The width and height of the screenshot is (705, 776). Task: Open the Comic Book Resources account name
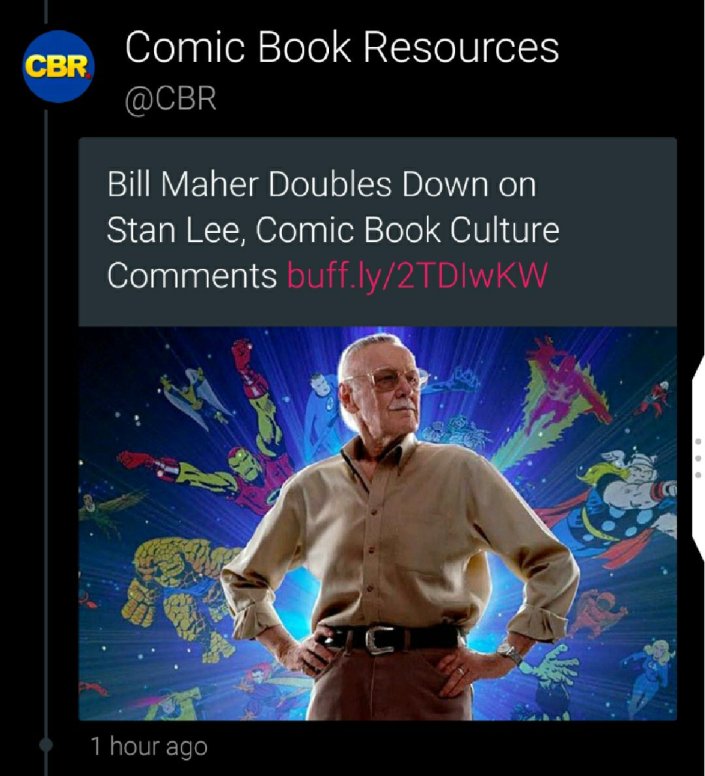click(x=341, y=49)
